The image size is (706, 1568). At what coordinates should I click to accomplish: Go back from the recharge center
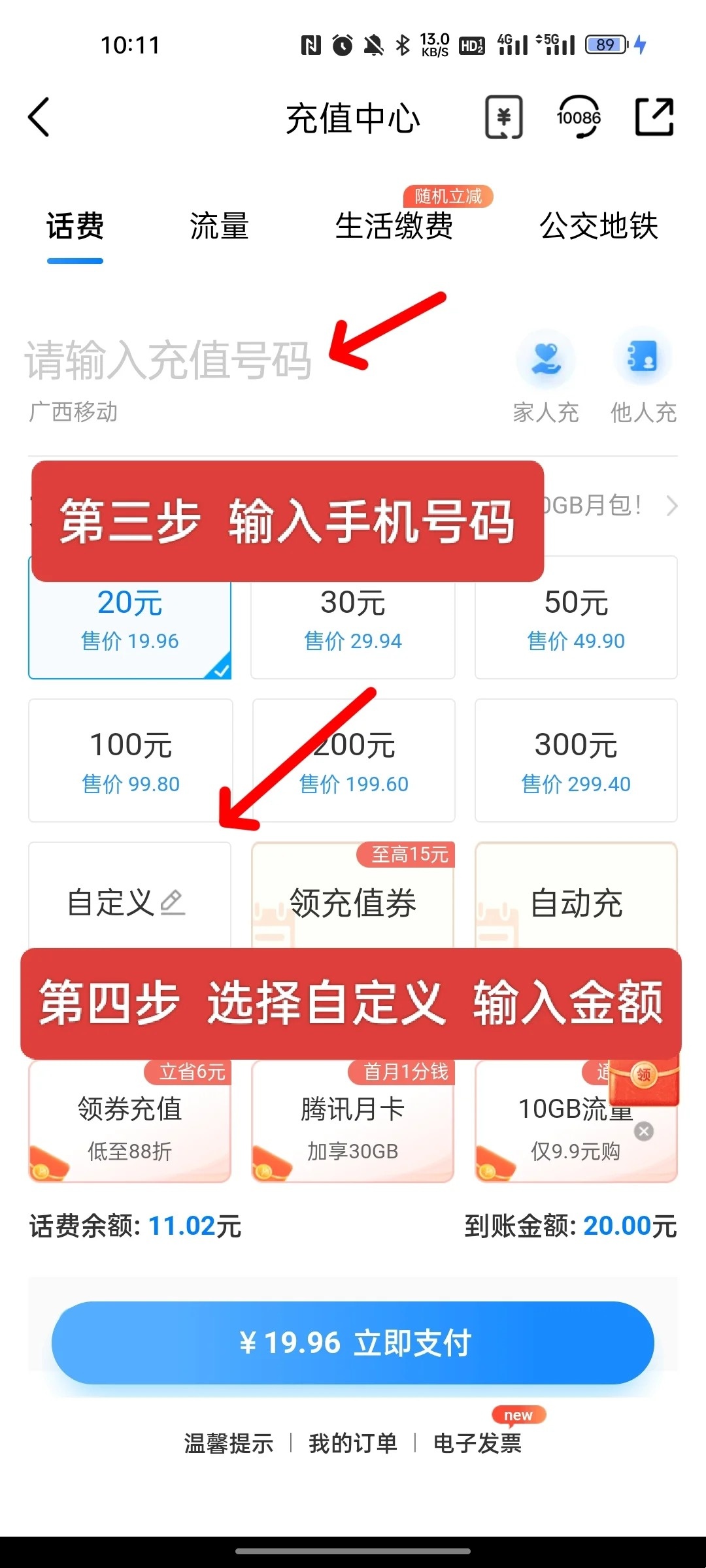[x=39, y=118]
